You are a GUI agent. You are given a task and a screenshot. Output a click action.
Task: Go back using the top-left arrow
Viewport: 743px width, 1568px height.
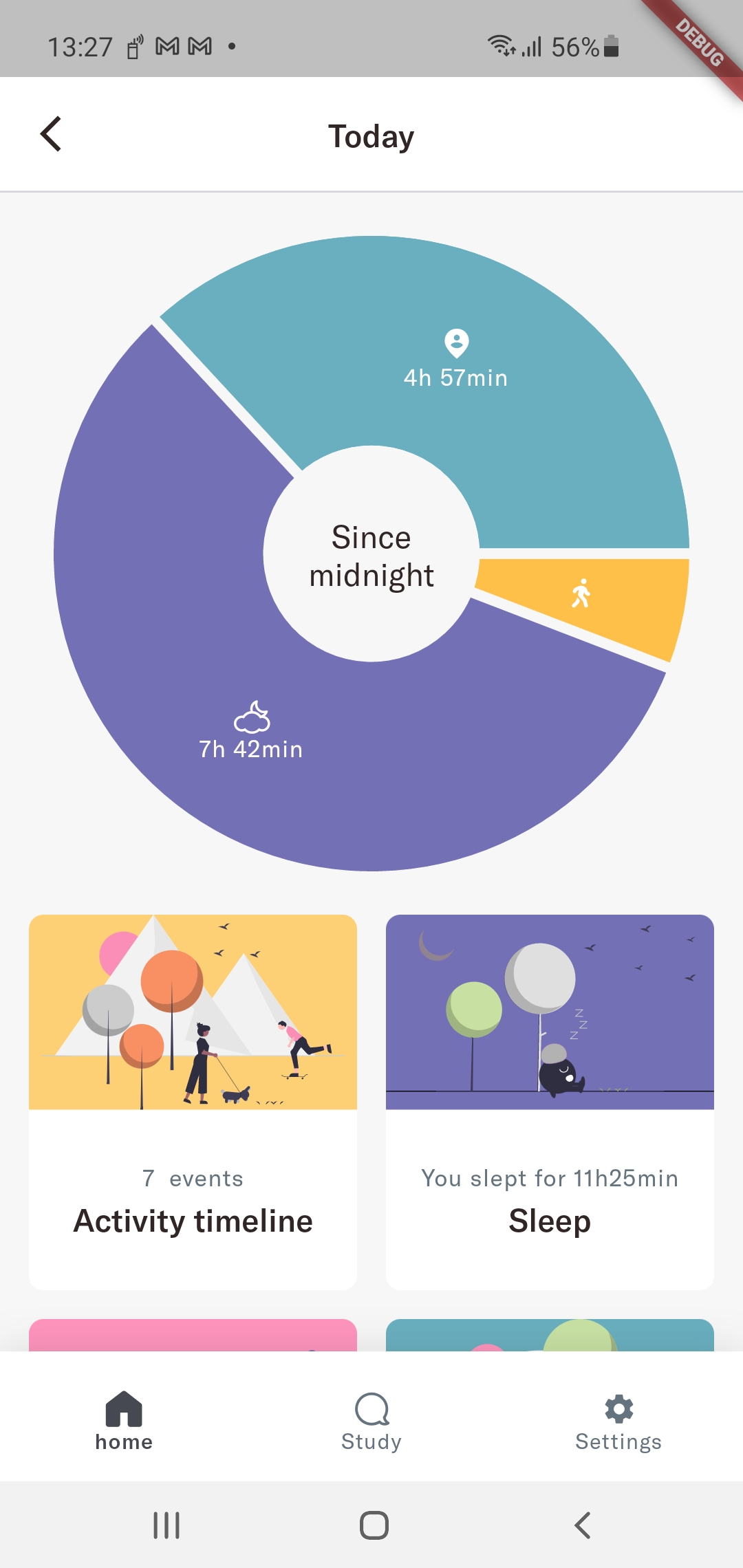click(x=52, y=134)
